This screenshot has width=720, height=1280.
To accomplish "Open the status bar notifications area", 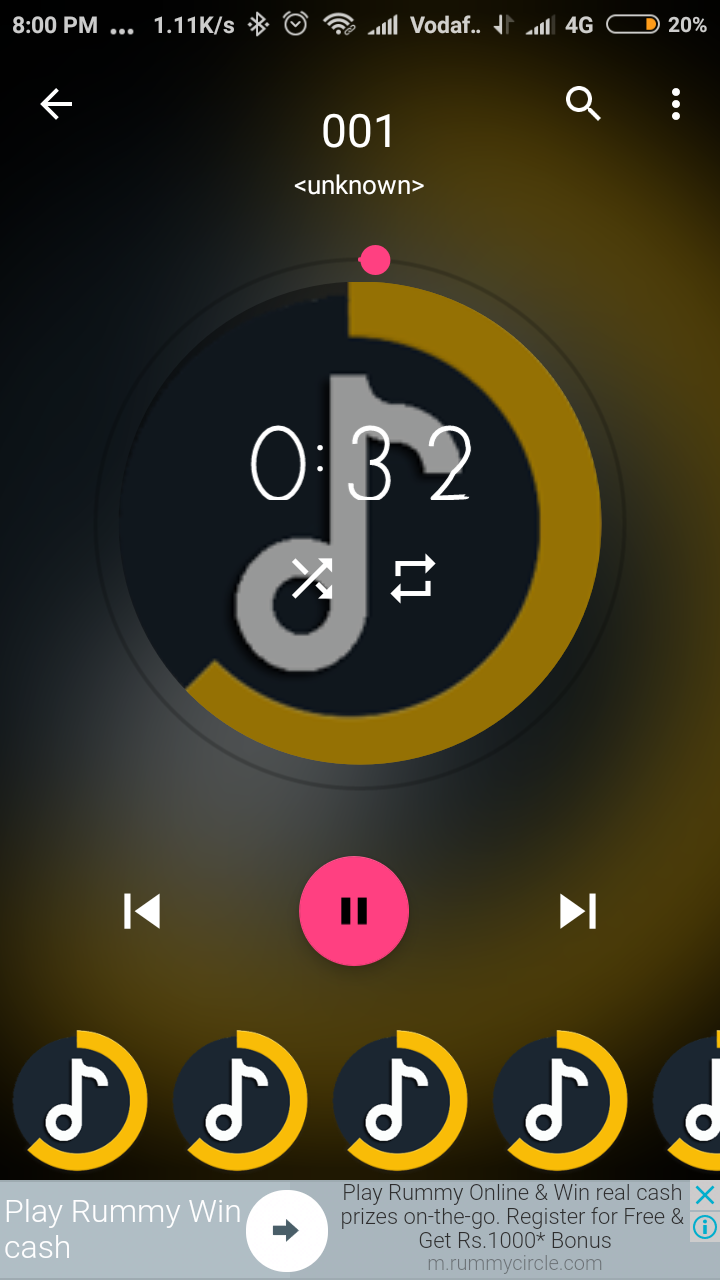I will click(x=360, y=24).
